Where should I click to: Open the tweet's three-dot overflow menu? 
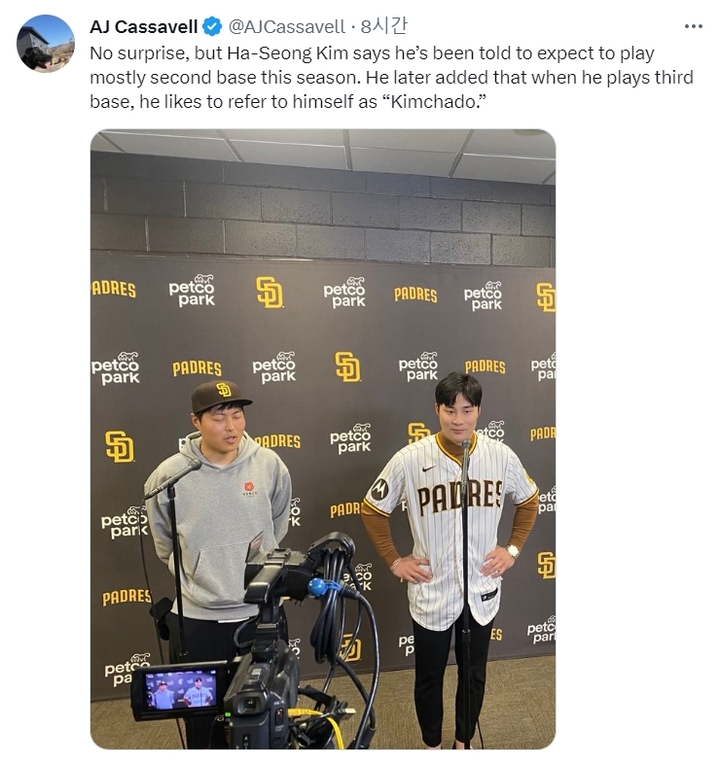click(x=693, y=26)
